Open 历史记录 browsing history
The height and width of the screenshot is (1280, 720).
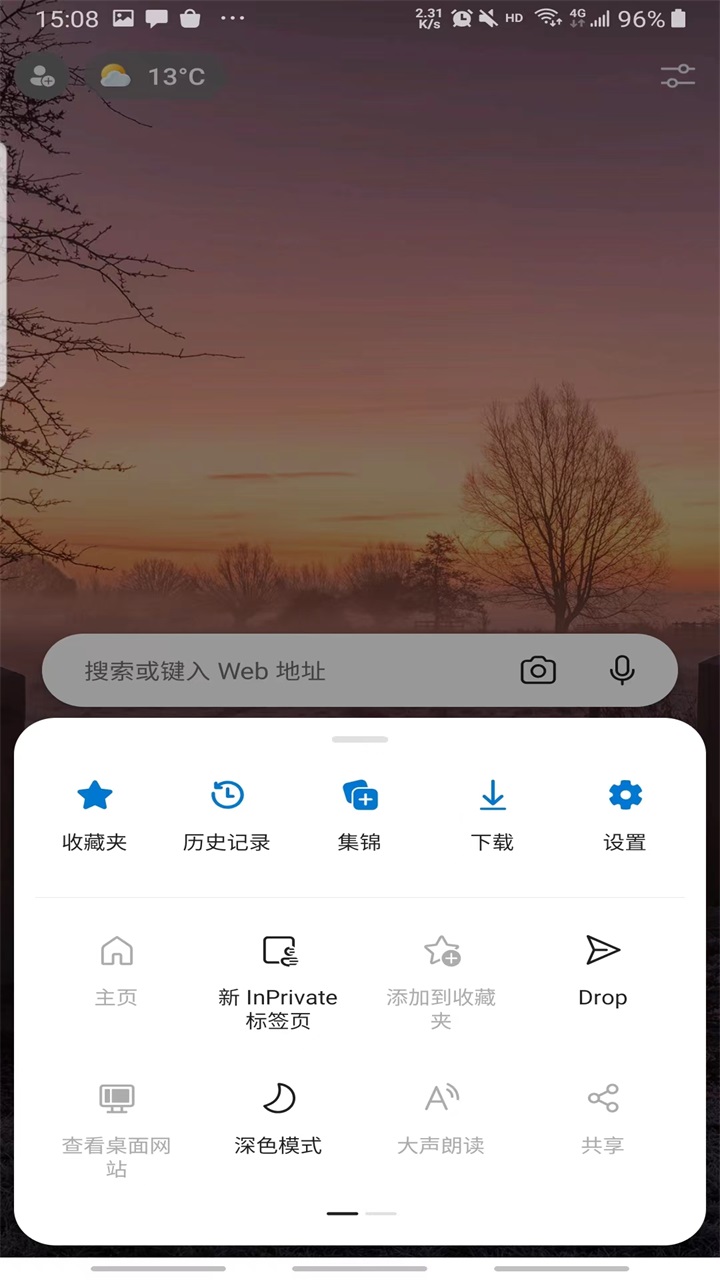tap(227, 812)
